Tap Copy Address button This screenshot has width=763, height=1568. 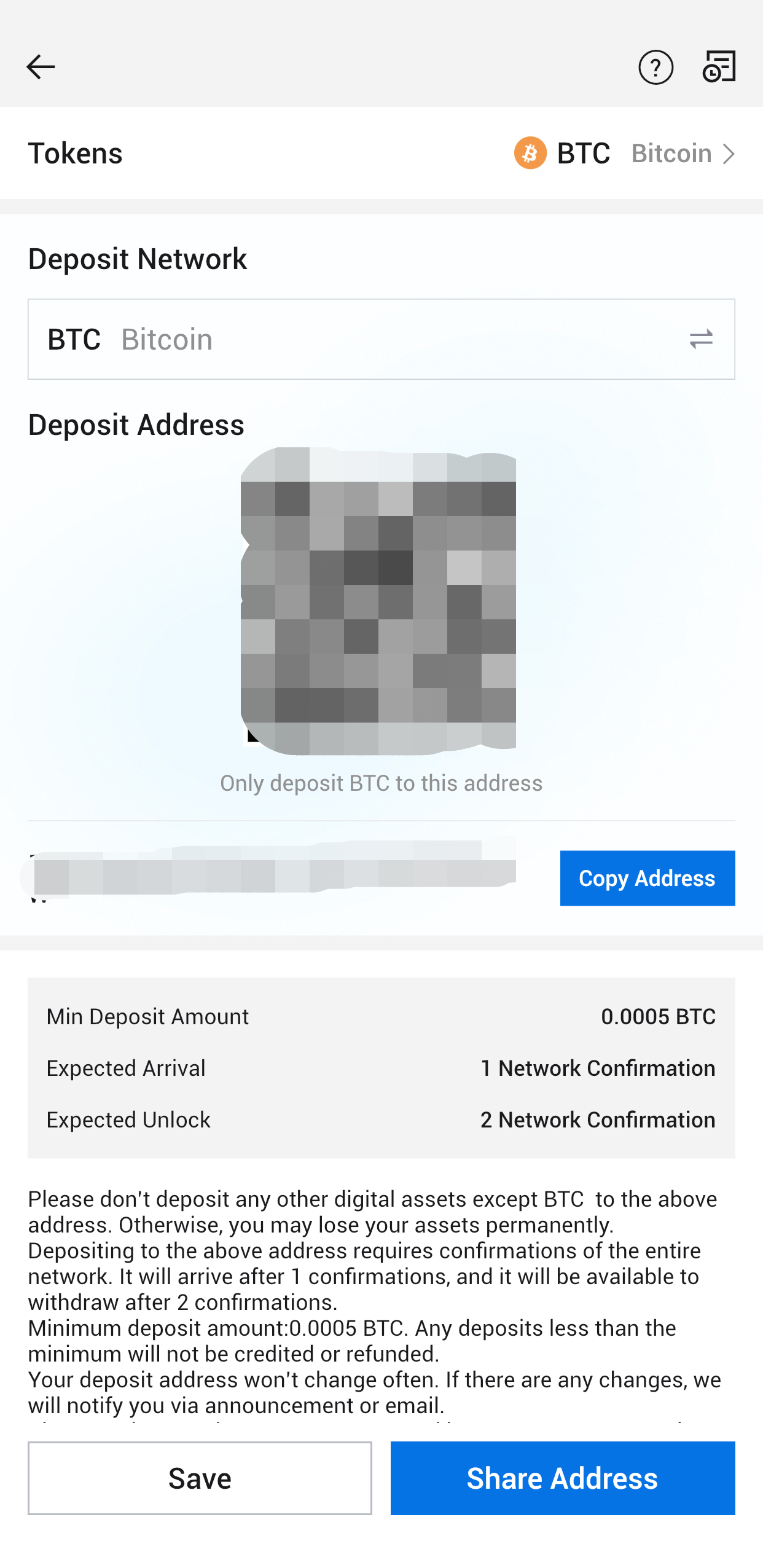[647, 878]
